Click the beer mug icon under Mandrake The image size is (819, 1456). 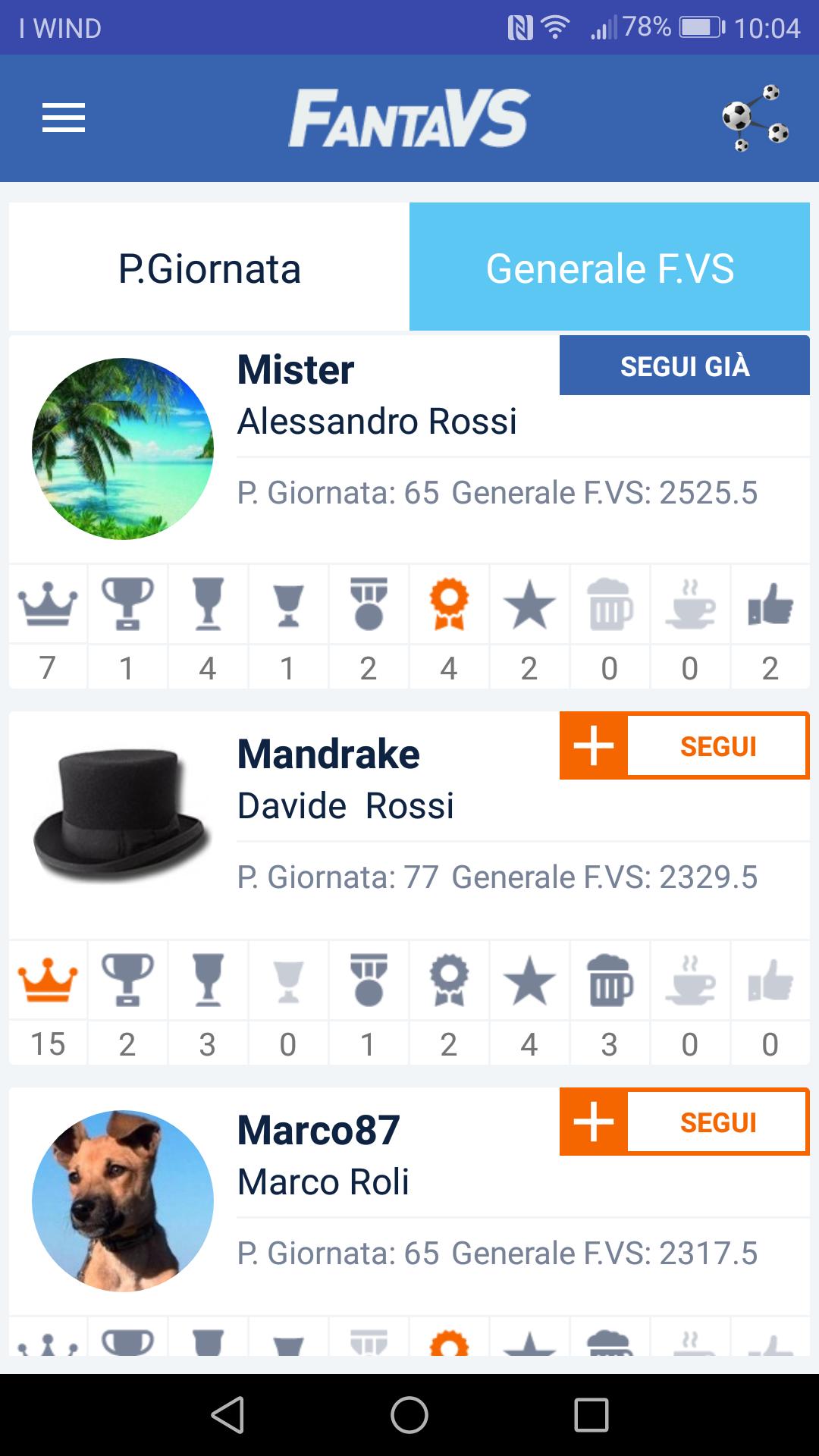pos(610,980)
